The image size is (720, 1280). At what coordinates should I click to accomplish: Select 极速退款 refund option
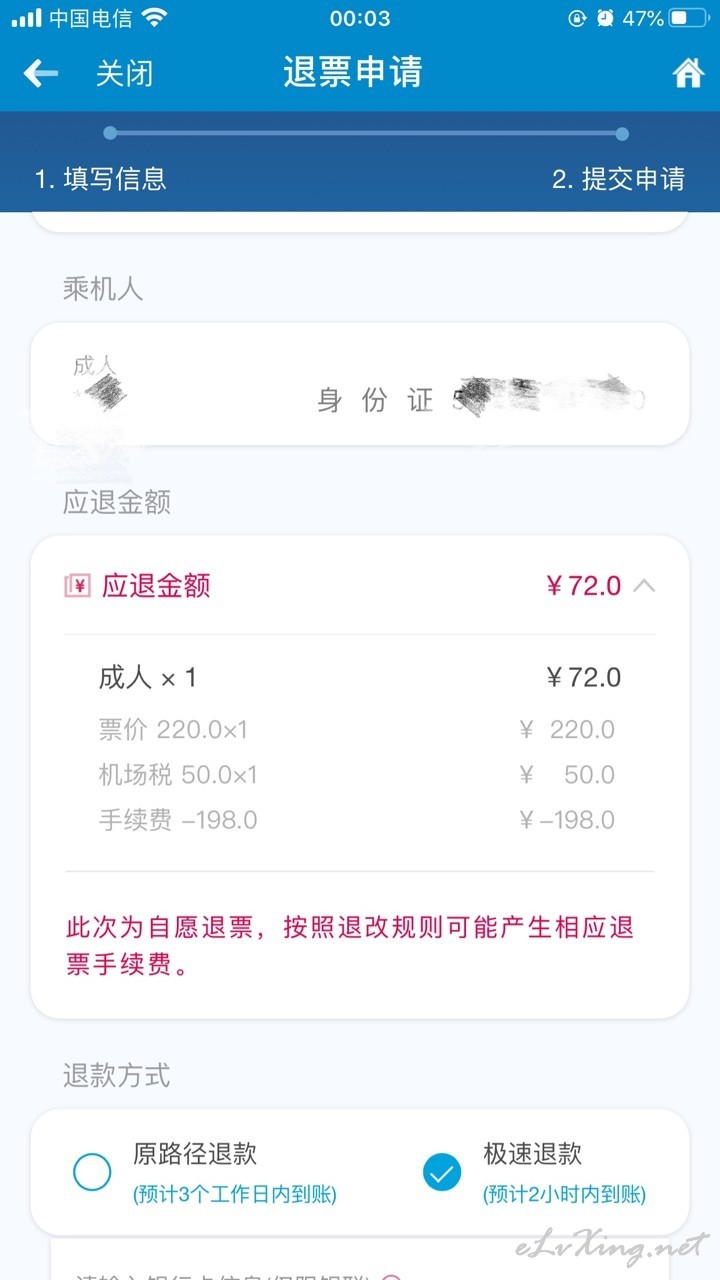(x=442, y=1172)
